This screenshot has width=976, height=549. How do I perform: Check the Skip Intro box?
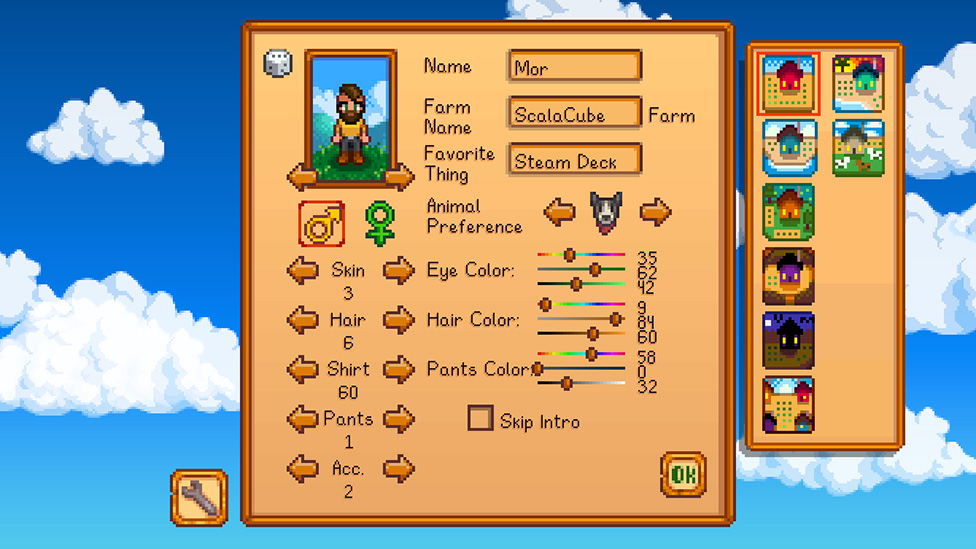481,419
